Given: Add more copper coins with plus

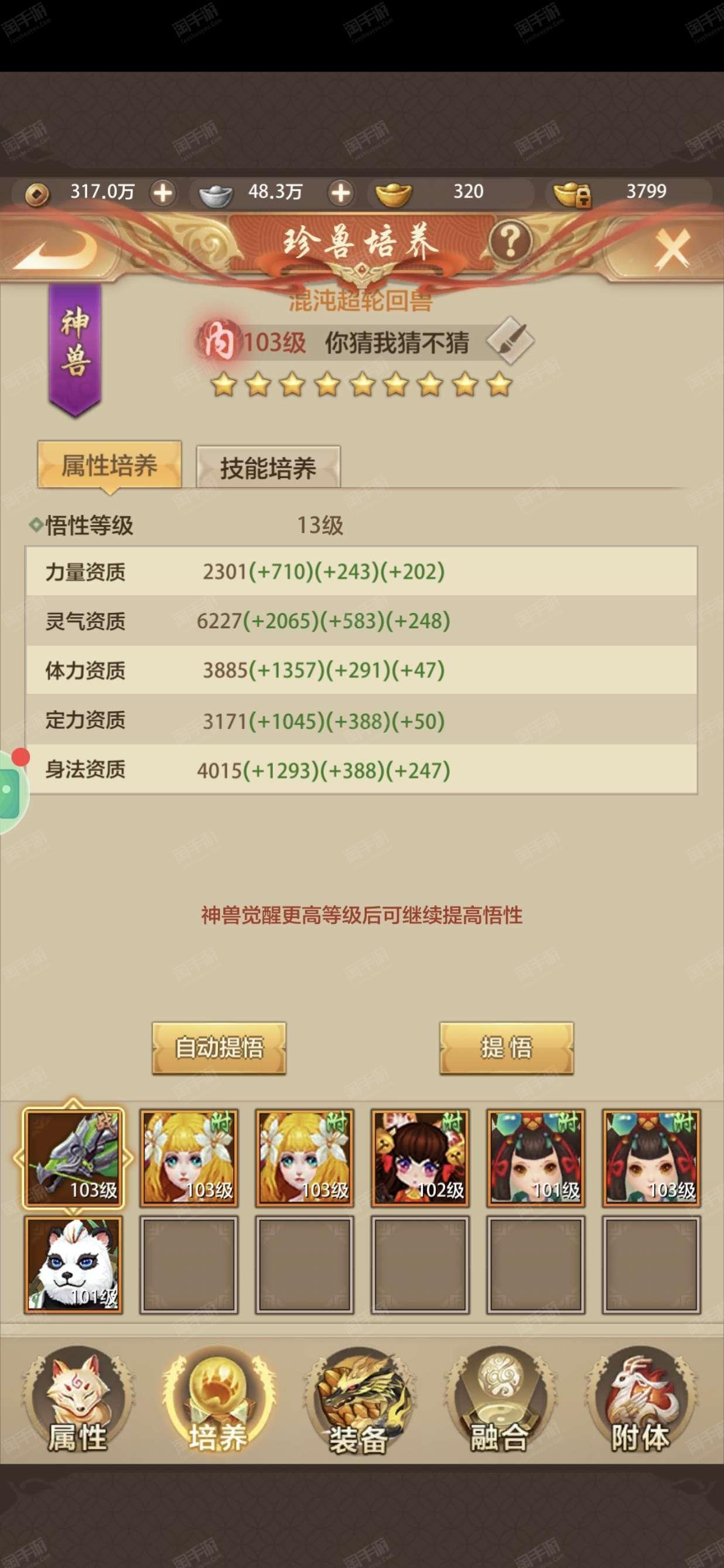Looking at the screenshot, I should pyautogui.click(x=162, y=193).
